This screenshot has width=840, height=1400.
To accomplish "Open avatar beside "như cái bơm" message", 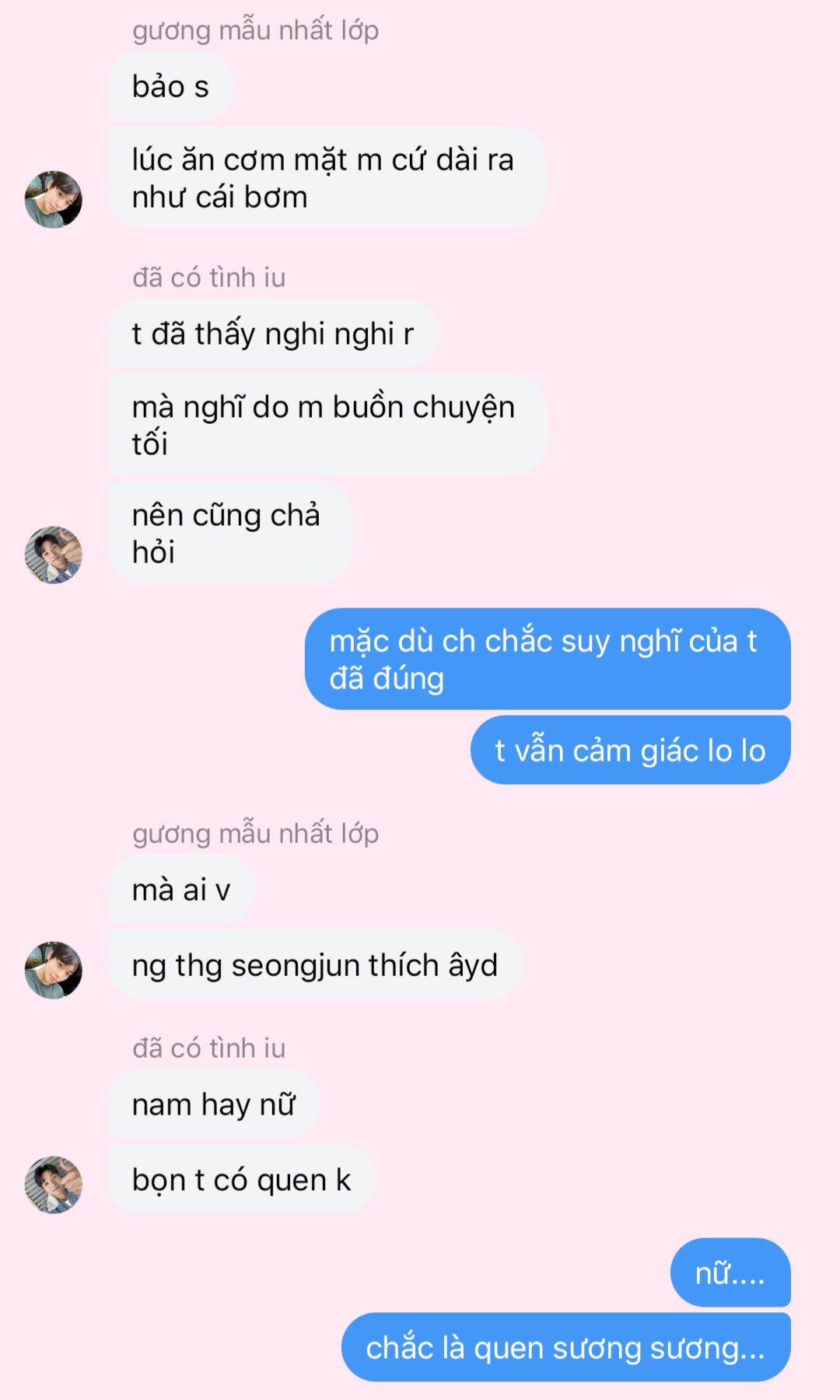I will pos(54,200).
